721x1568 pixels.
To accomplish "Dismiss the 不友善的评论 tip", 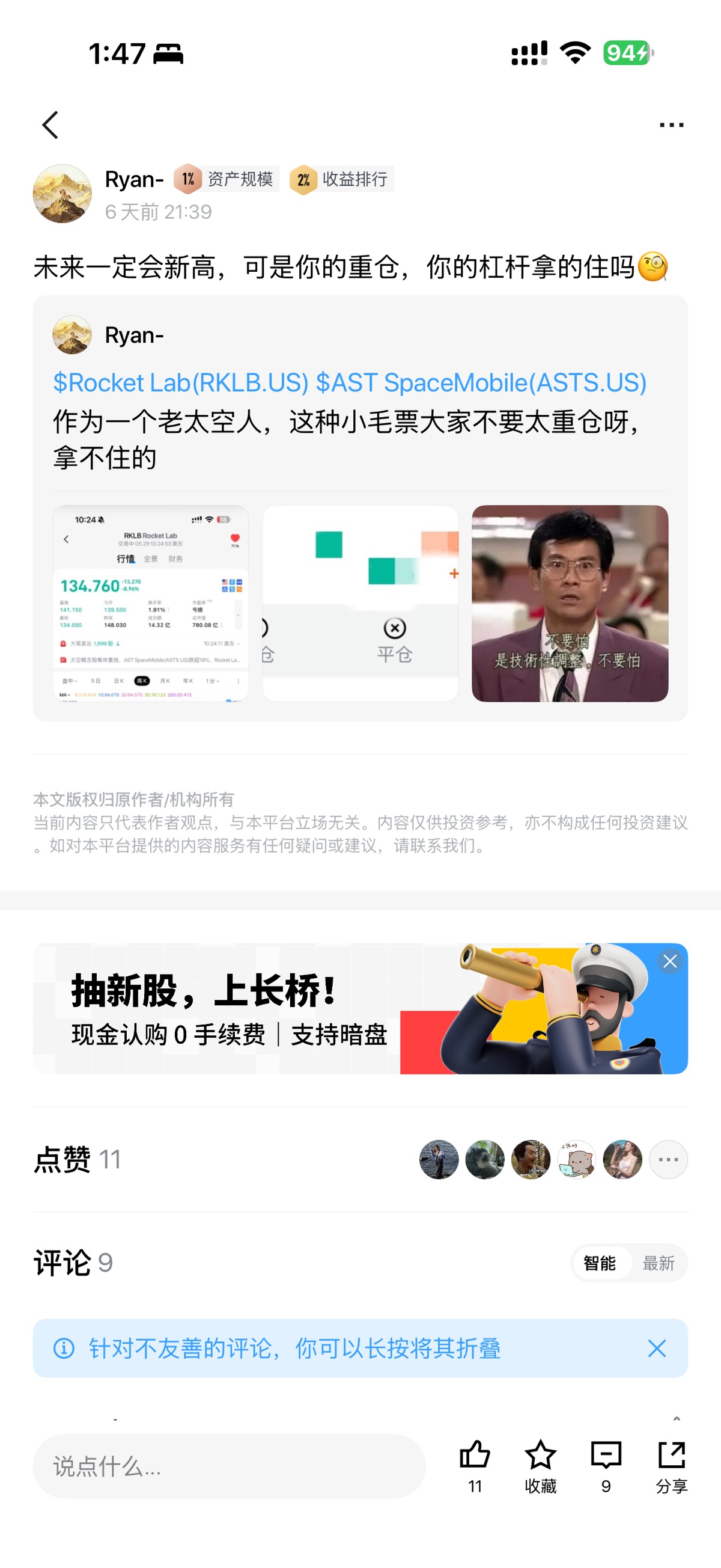I will [x=657, y=1349].
